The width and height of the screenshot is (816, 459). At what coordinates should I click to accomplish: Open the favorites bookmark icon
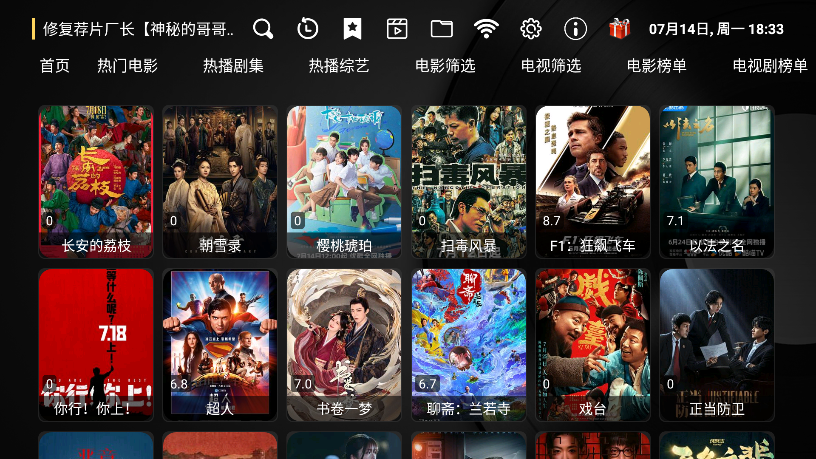[352, 29]
